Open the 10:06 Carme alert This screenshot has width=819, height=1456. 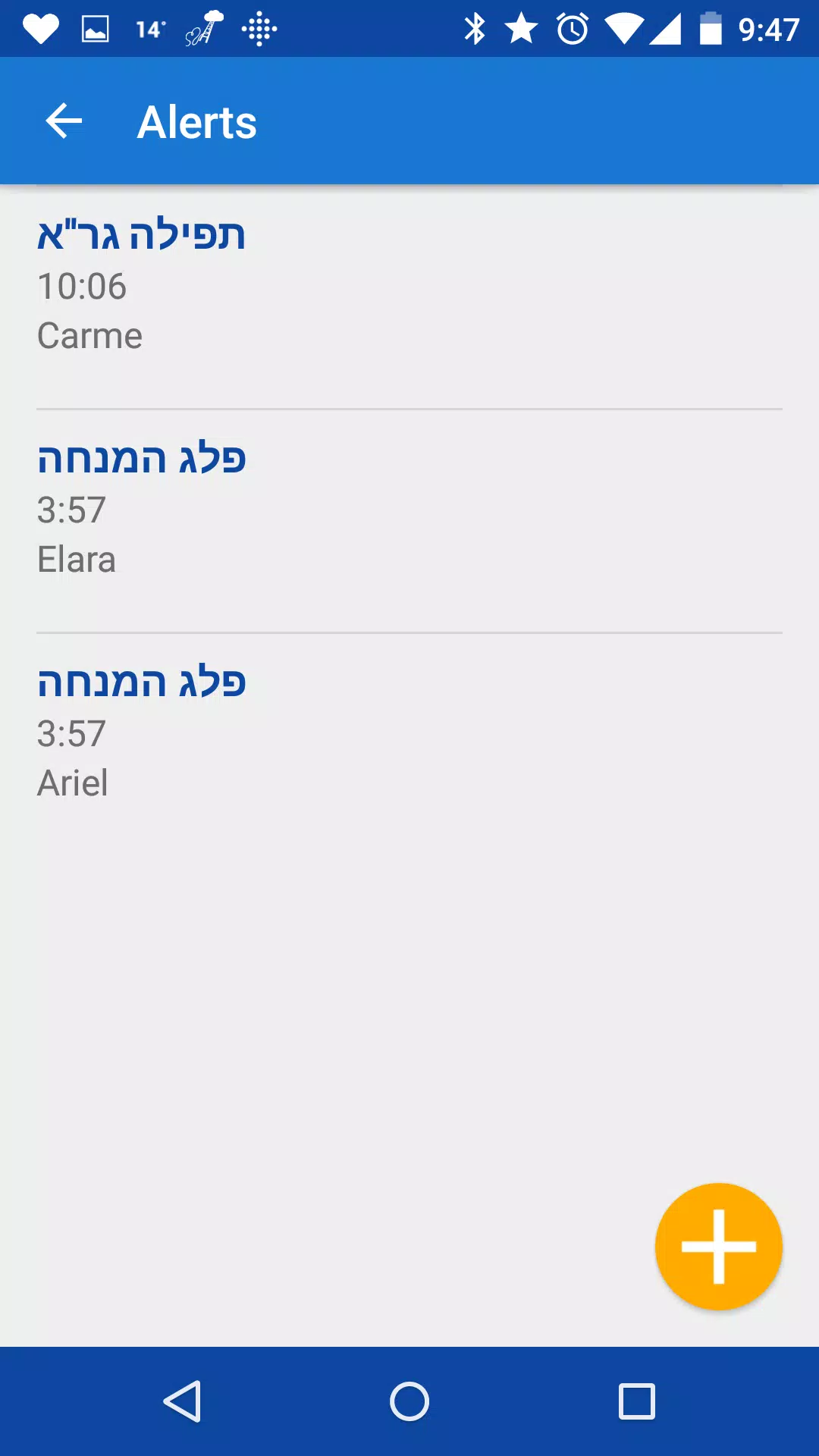tap(409, 297)
